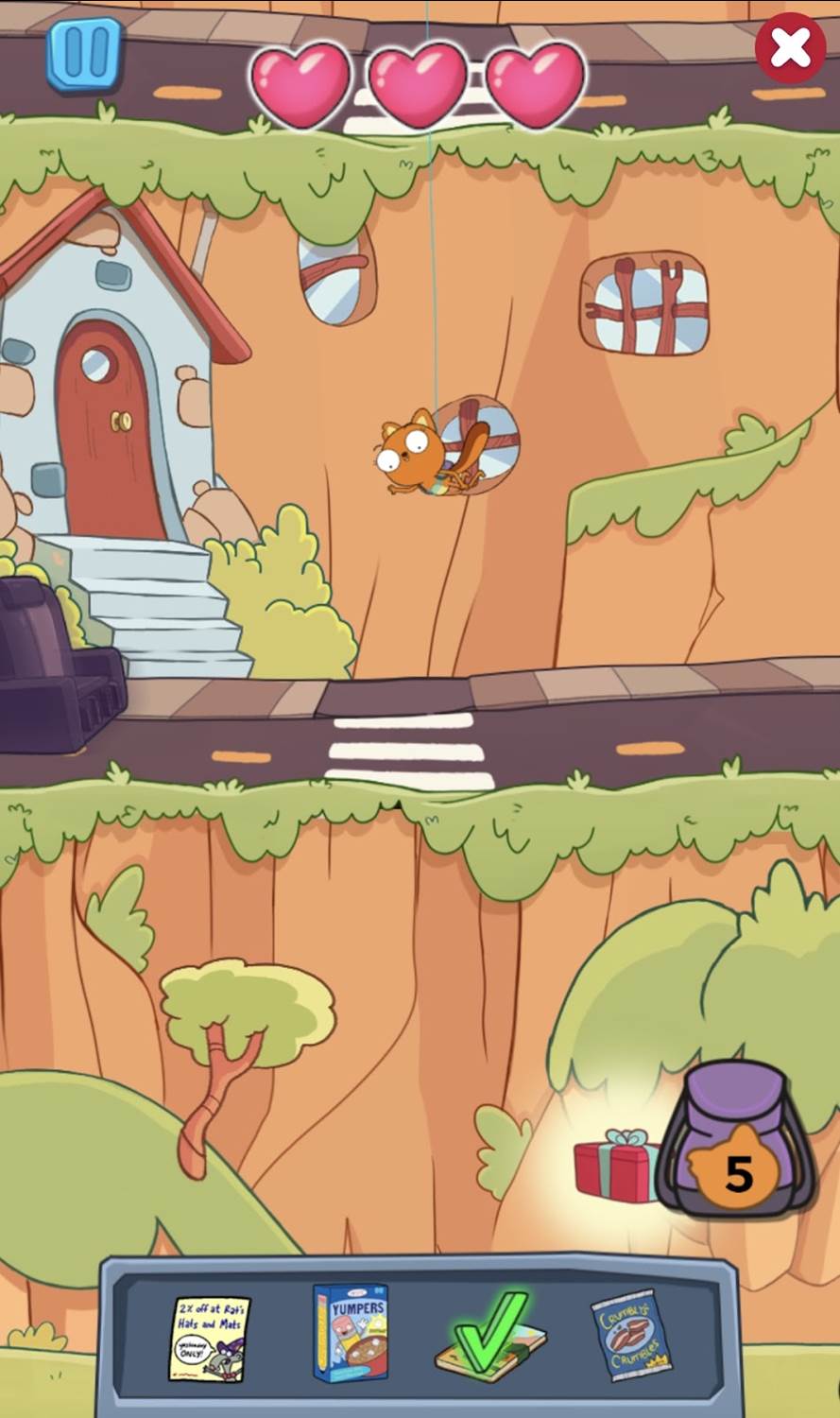Pause the game

click(x=85, y=54)
